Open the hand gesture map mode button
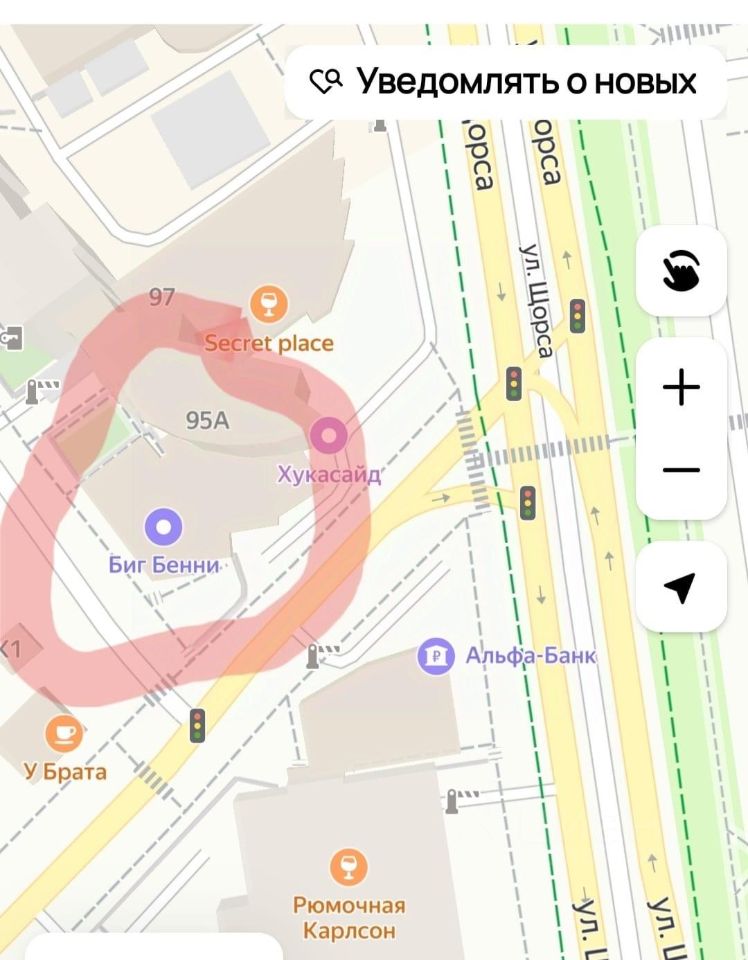Image resolution: width=748 pixels, height=960 pixels. (681, 270)
